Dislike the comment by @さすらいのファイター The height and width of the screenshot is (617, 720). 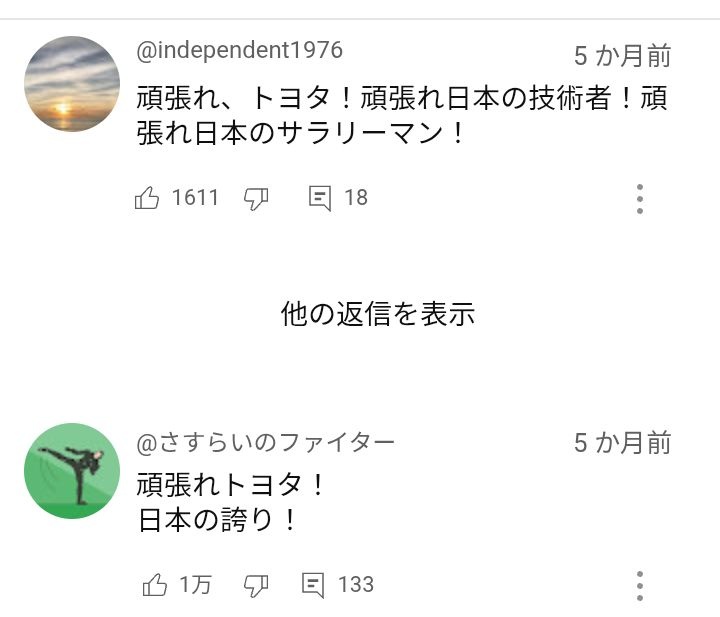256,585
